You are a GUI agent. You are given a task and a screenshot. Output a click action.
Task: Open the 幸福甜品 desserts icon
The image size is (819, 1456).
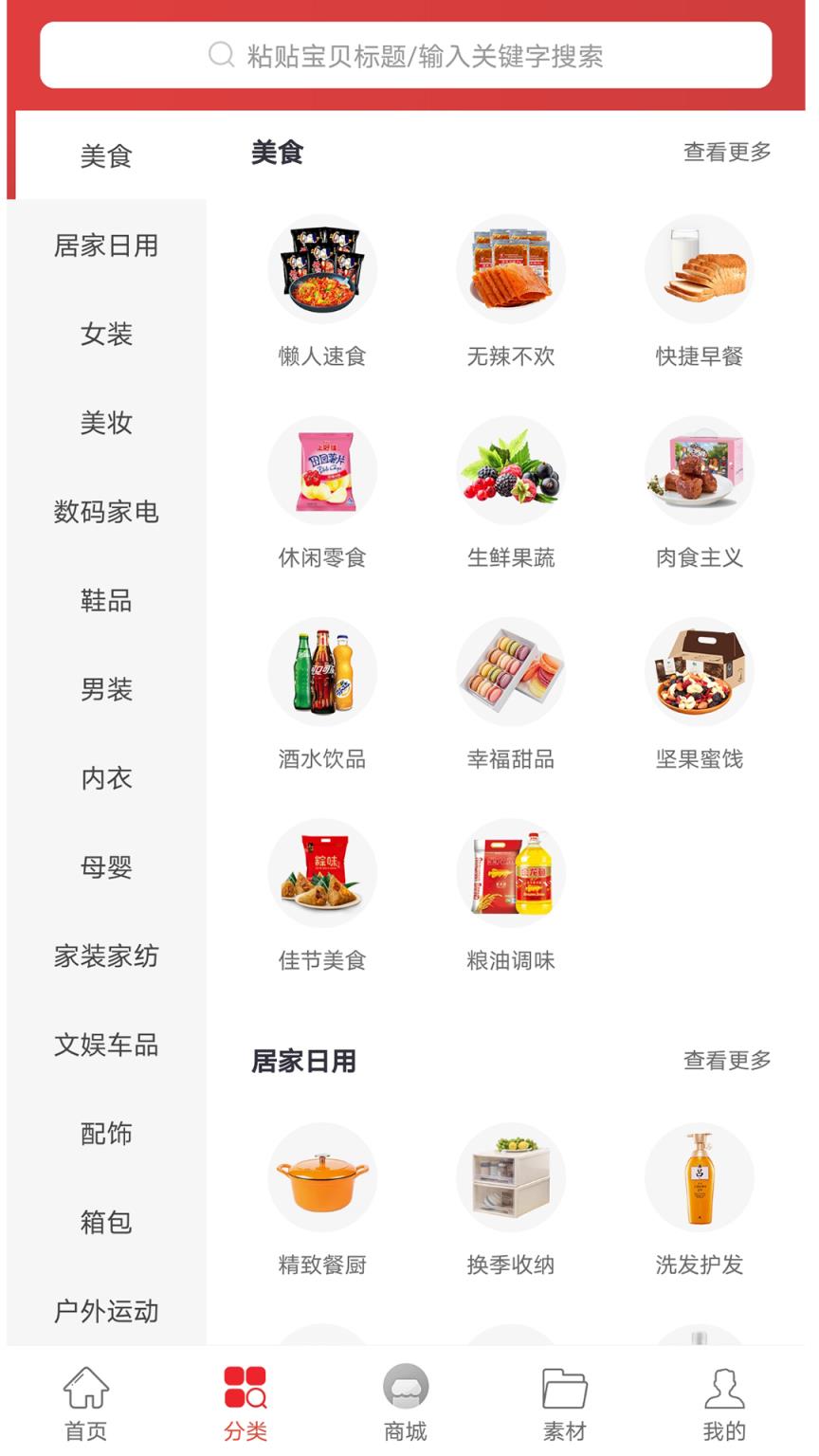tap(511, 671)
